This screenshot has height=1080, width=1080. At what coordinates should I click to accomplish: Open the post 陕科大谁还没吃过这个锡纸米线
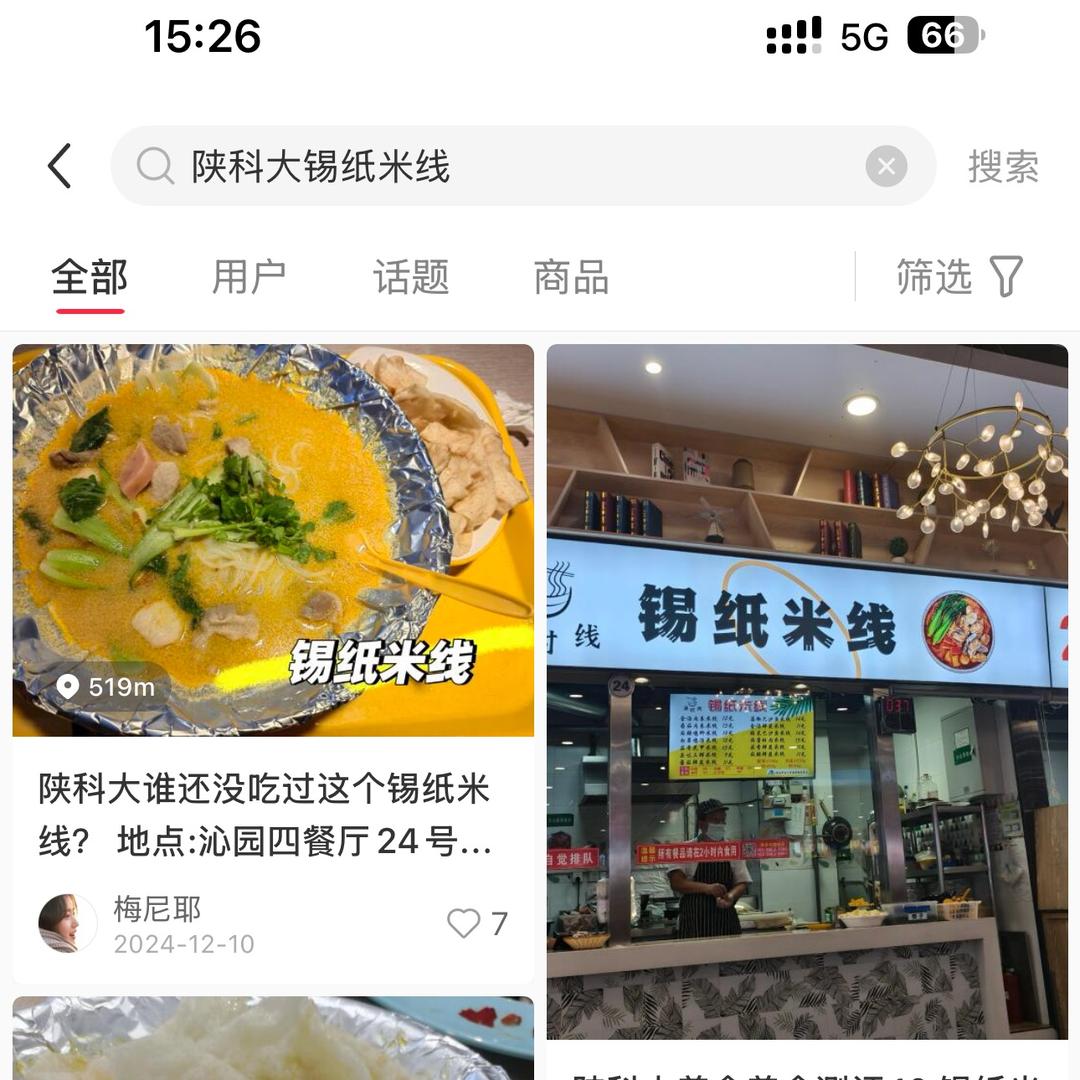tap(265, 814)
